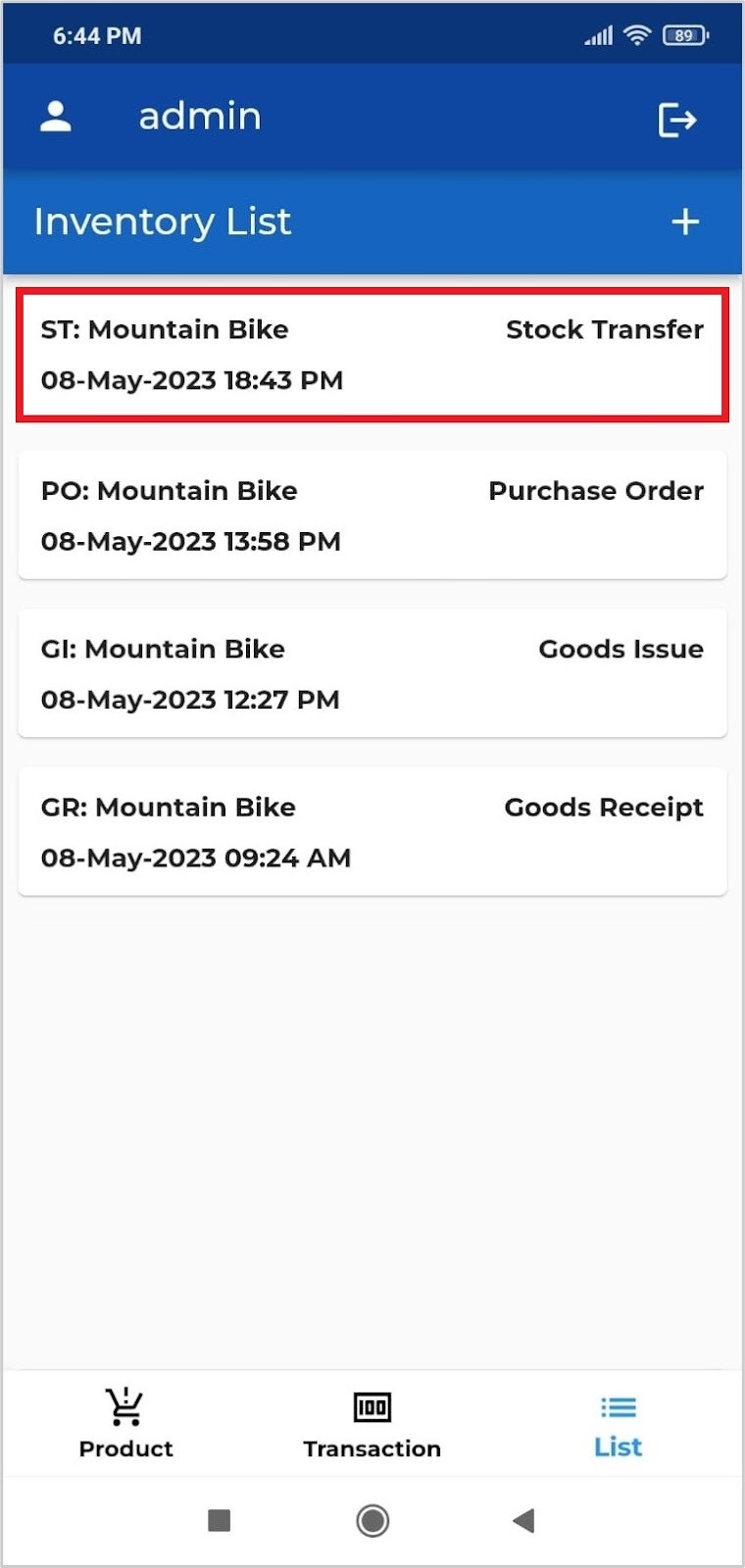745x1568 pixels.
Task: Open the ST: Mountain Bike Stock Transfer
Action: pyautogui.click(x=372, y=355)
